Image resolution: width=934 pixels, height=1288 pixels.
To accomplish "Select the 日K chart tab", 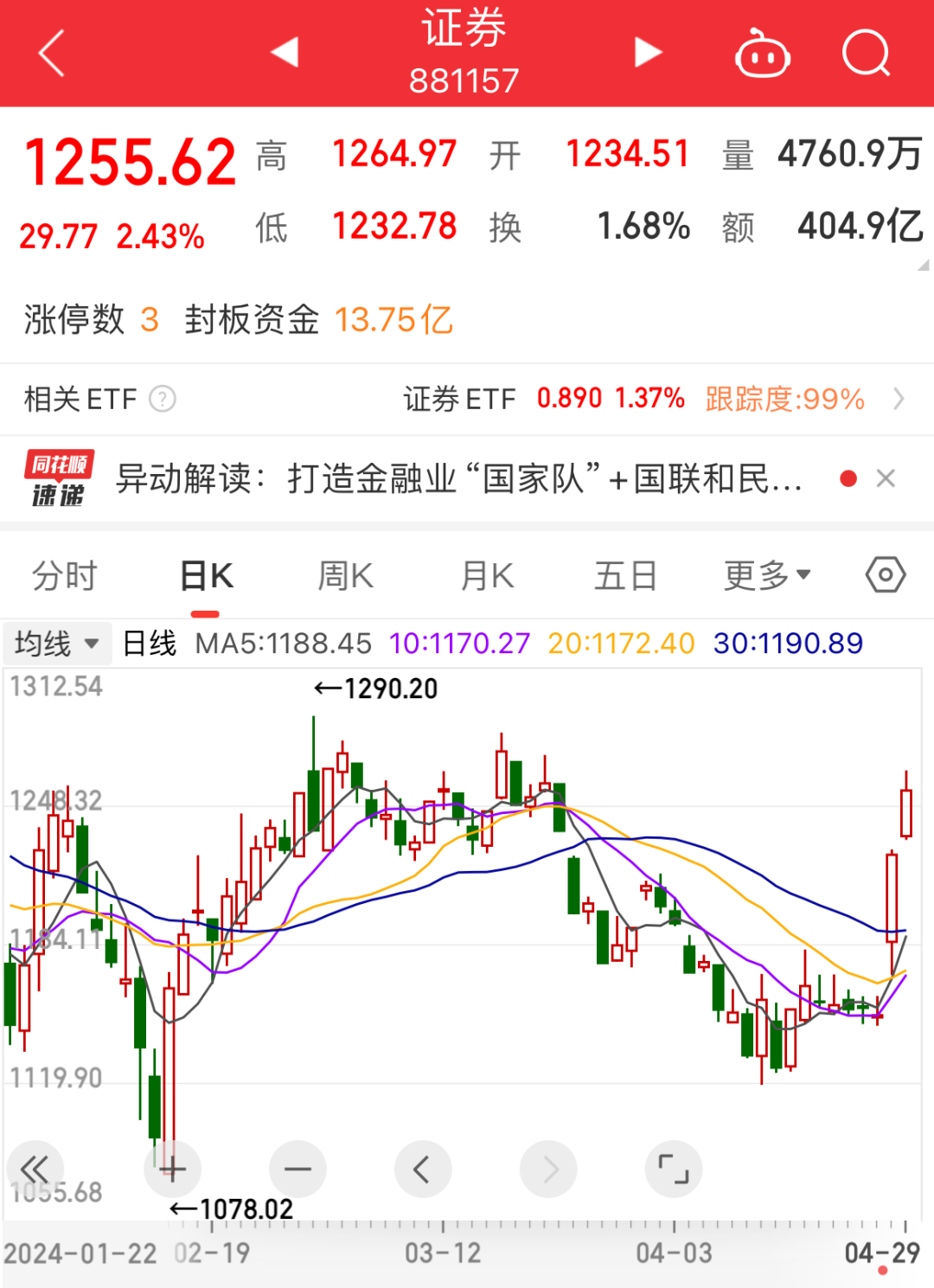I will tap(206, 576).
